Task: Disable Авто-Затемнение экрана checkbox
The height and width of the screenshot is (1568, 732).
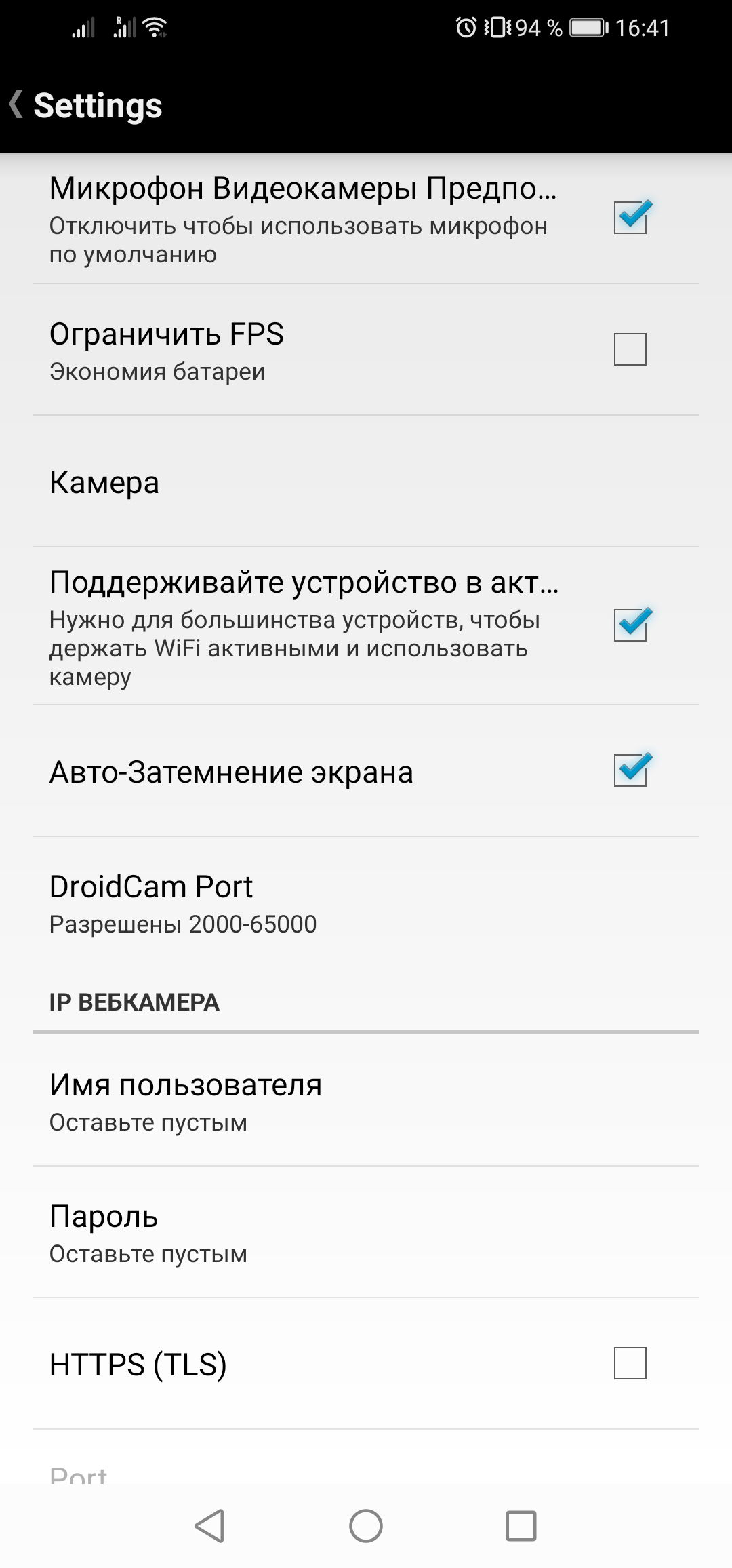Action: tap(630, 770)
